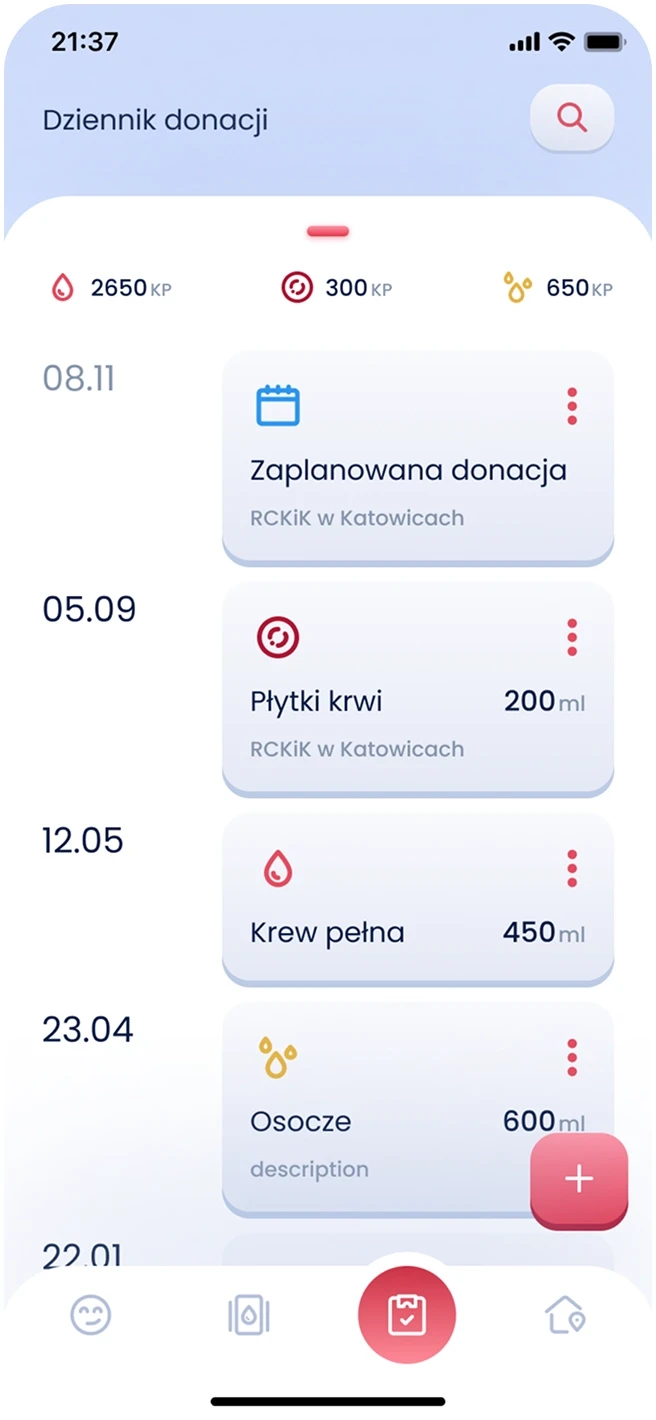Switch to the house location tab
The image size is (656, 1420).
click(x=565, y=1315)
